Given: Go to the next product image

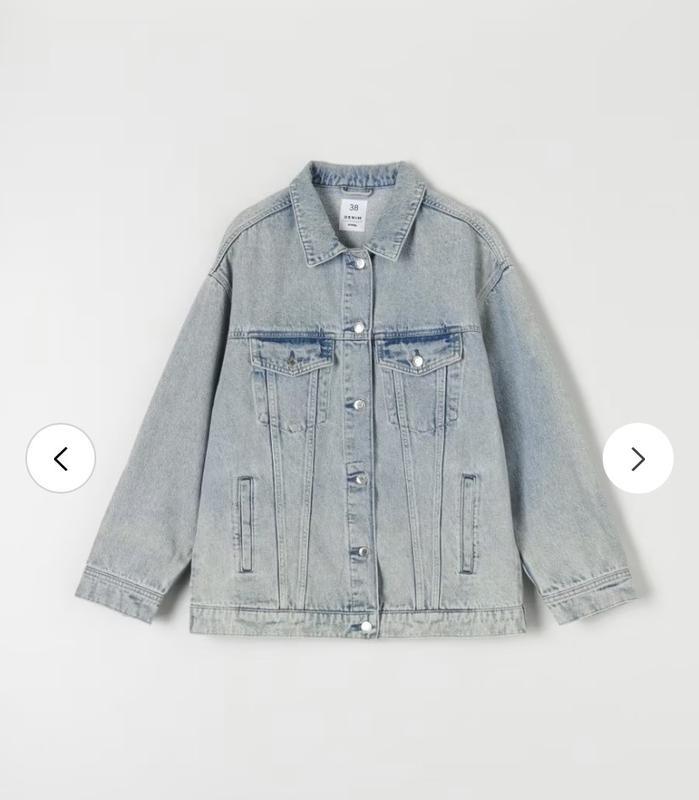Looking at the screenshot, I should tap(637, 459).
